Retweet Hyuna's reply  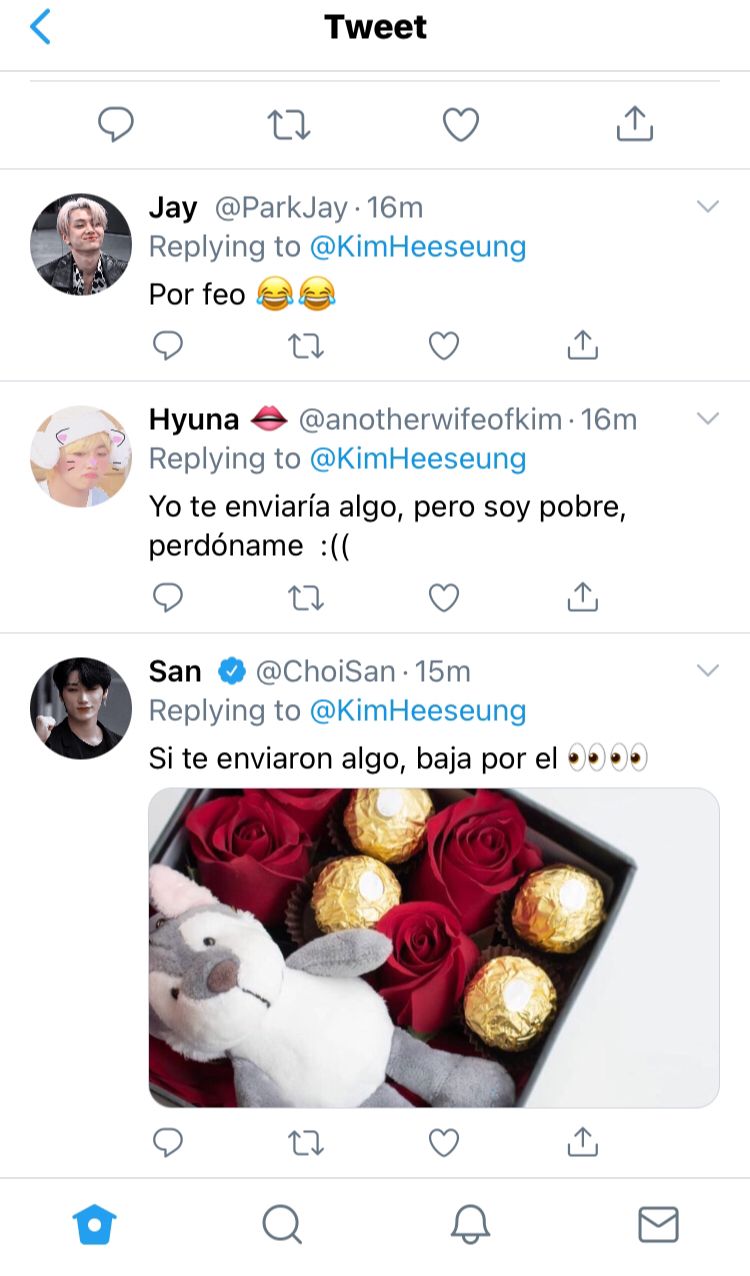tap(306, 598)
